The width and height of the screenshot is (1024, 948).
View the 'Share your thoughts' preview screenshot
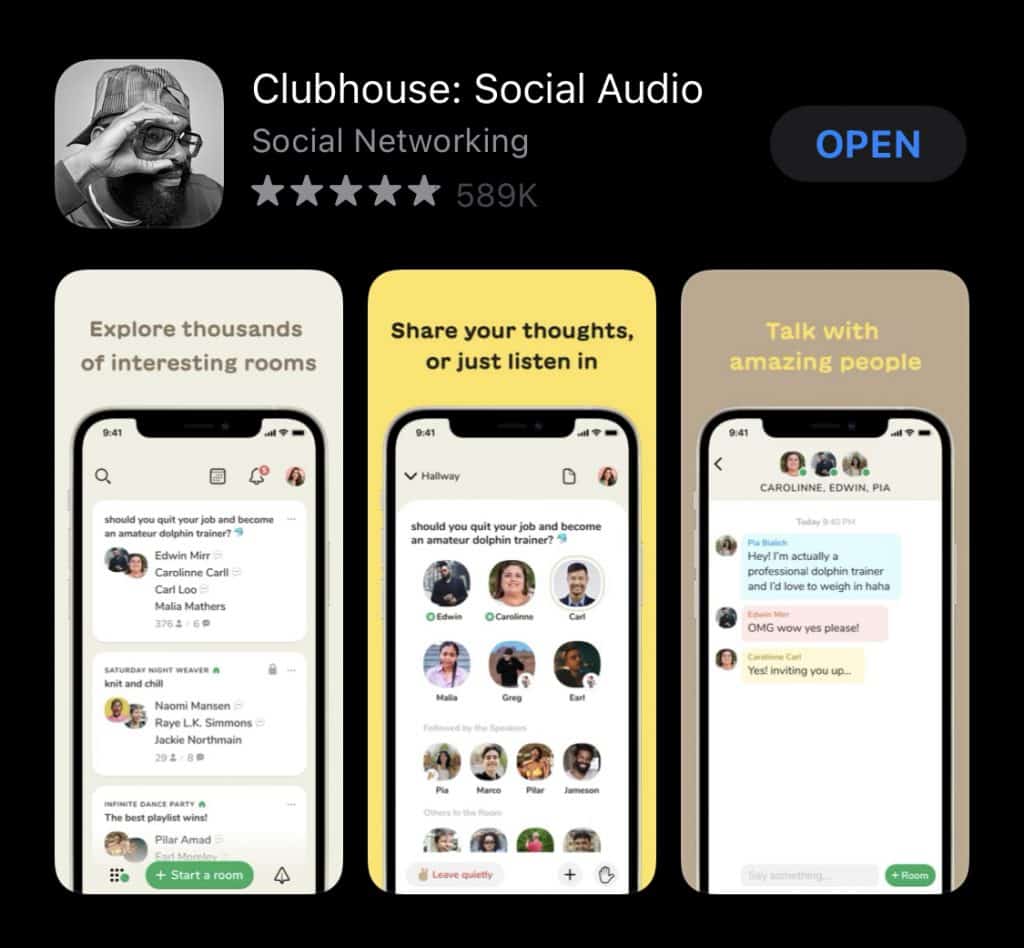tap(512, 580)
